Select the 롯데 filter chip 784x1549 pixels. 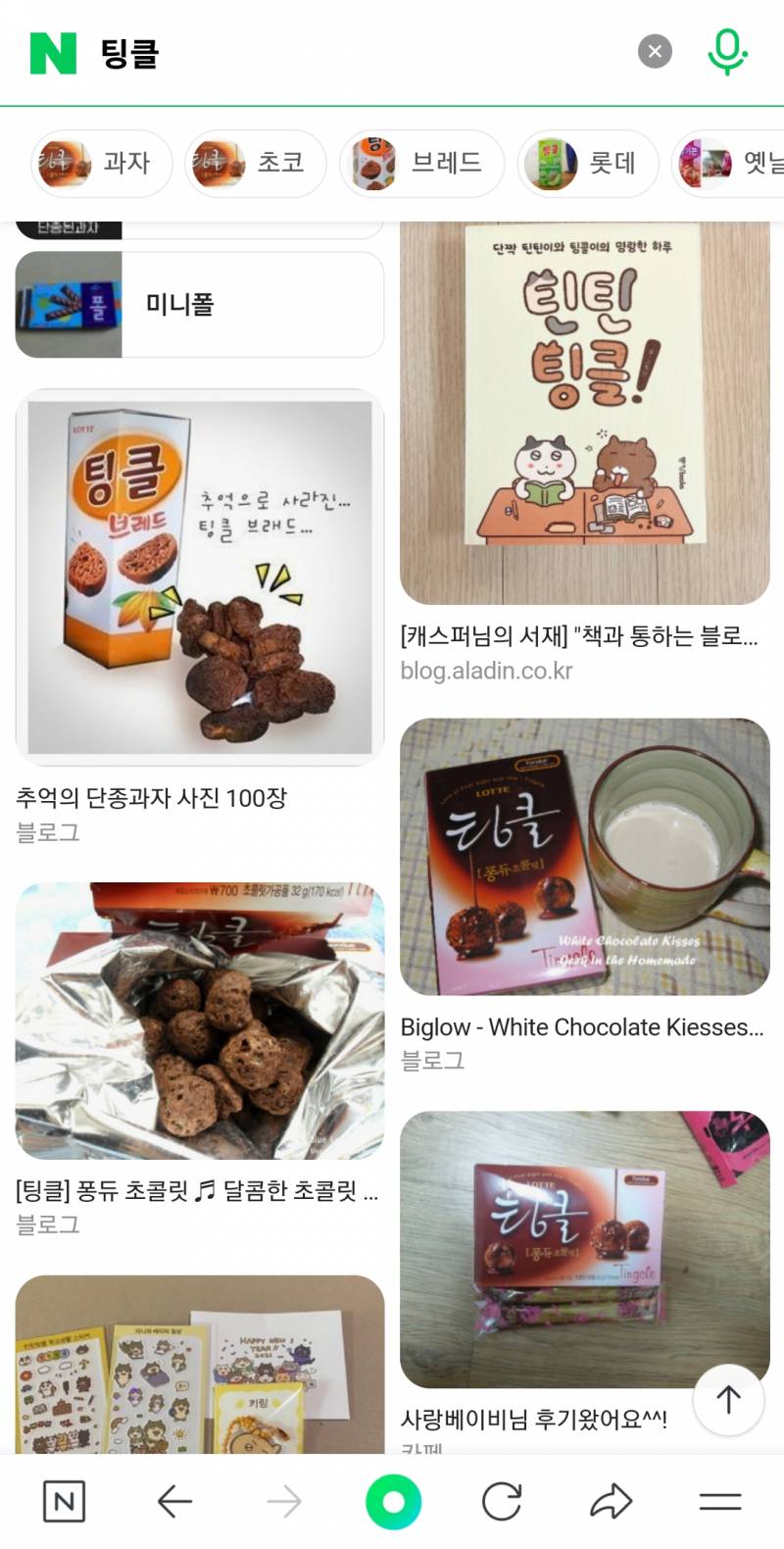(x=587, y=163)
